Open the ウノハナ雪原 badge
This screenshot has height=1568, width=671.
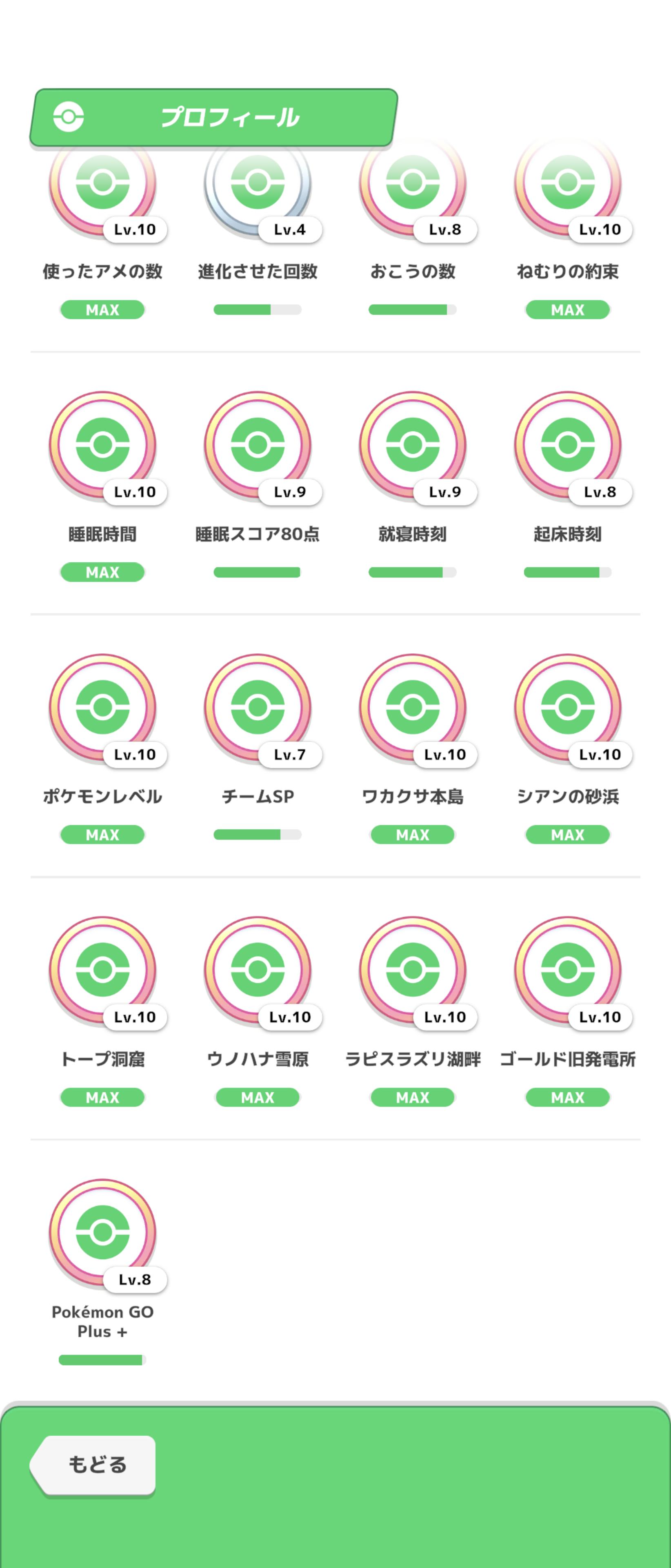[x=257, y=970]
